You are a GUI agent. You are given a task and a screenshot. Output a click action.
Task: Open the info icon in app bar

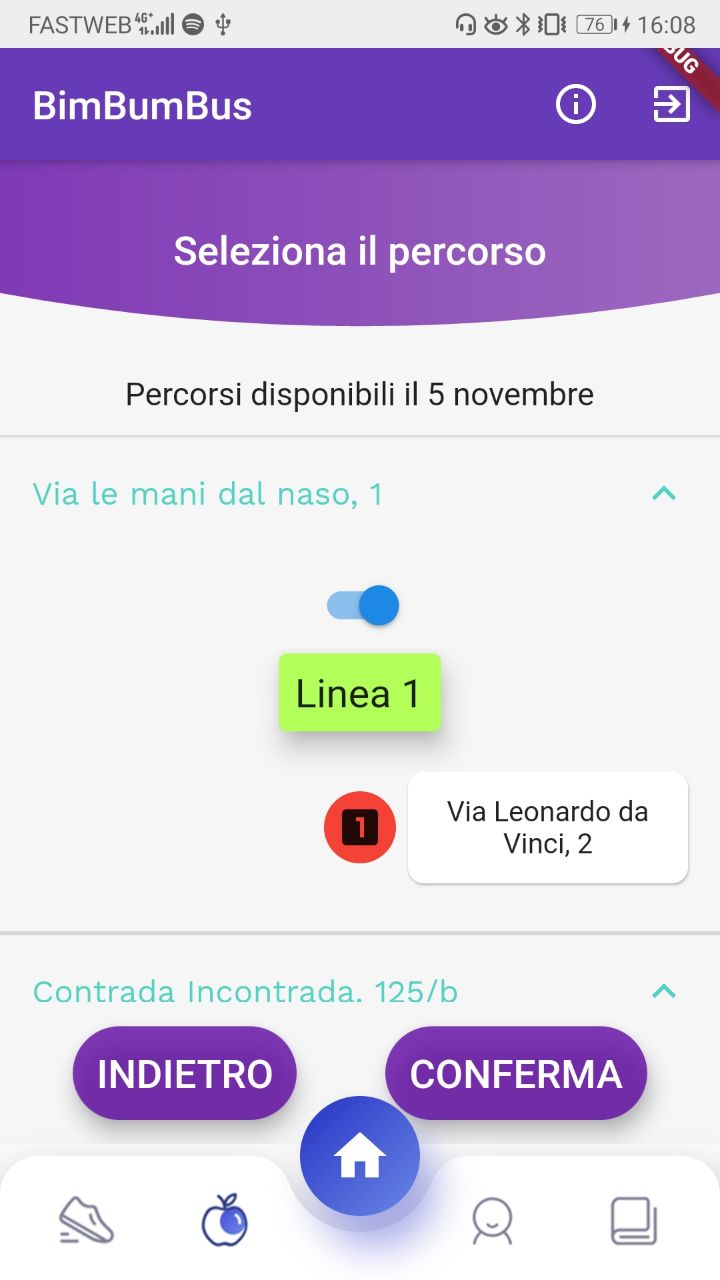575,104
